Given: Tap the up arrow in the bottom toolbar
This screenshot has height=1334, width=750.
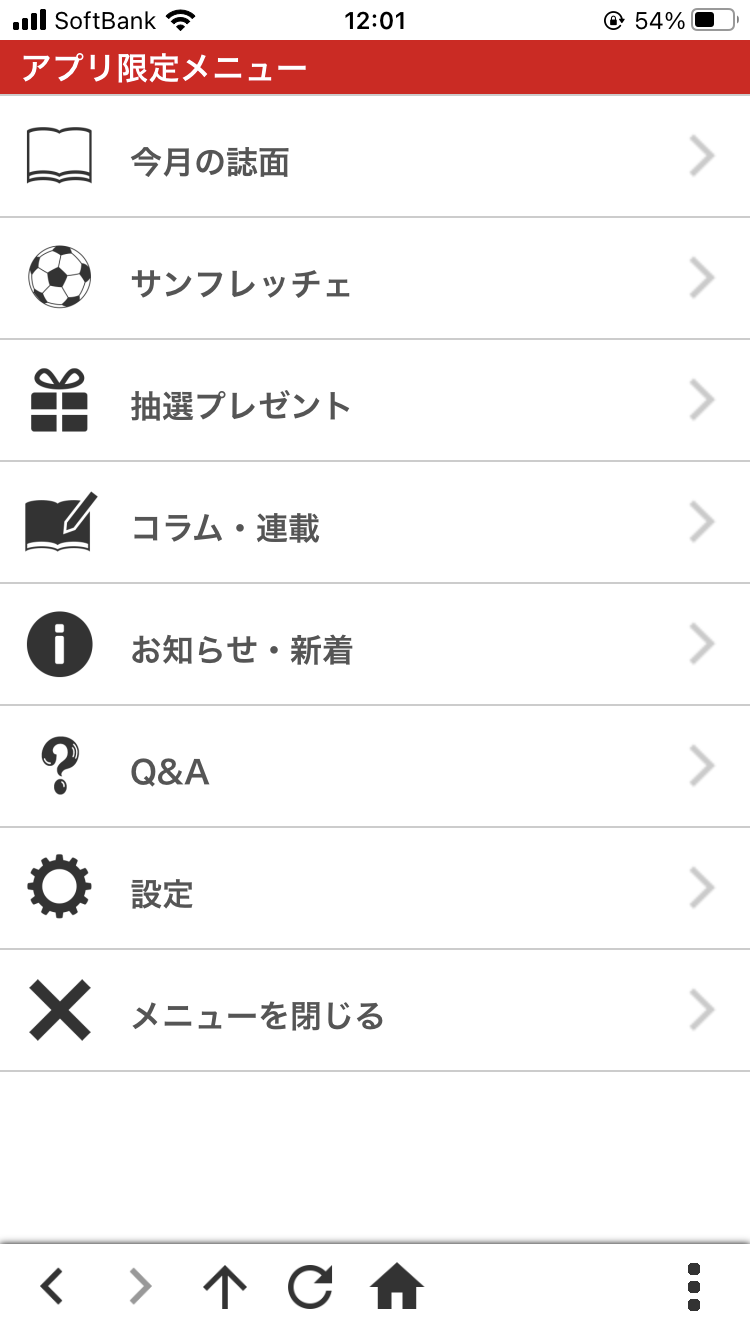Looking at the screenshot, I should click(225, 1286).
